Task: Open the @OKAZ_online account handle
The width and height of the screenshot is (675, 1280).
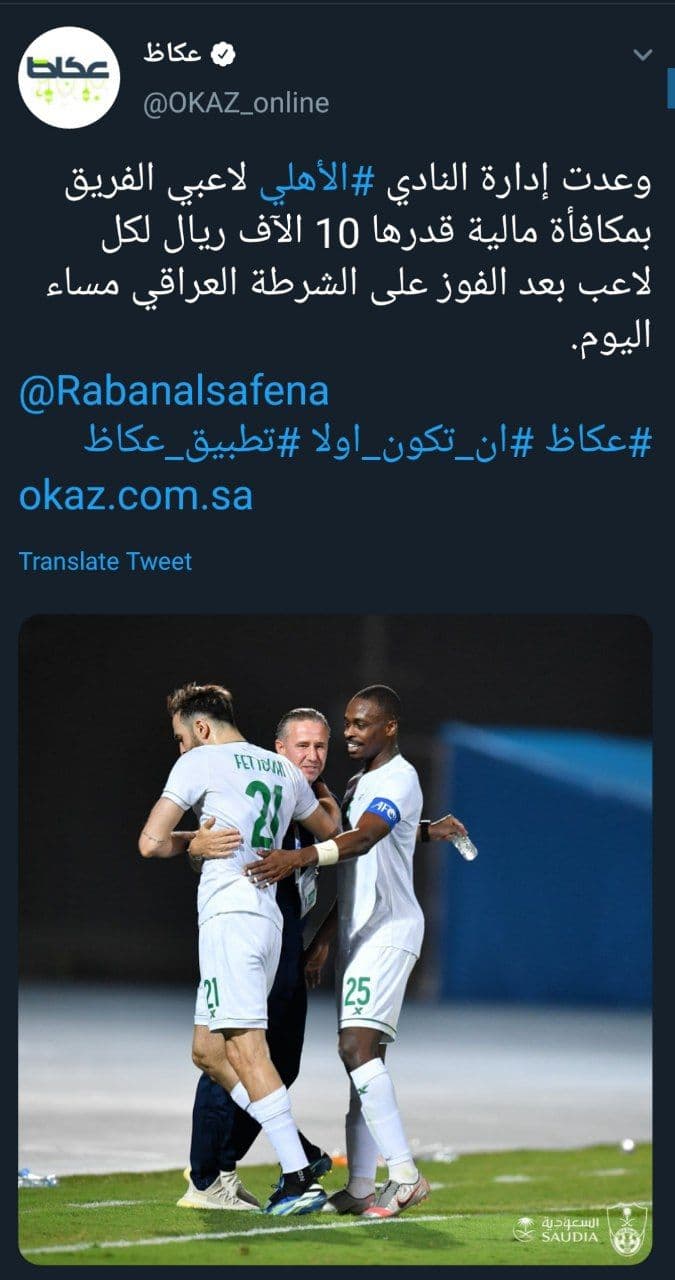Action: (x=236, y=103)
